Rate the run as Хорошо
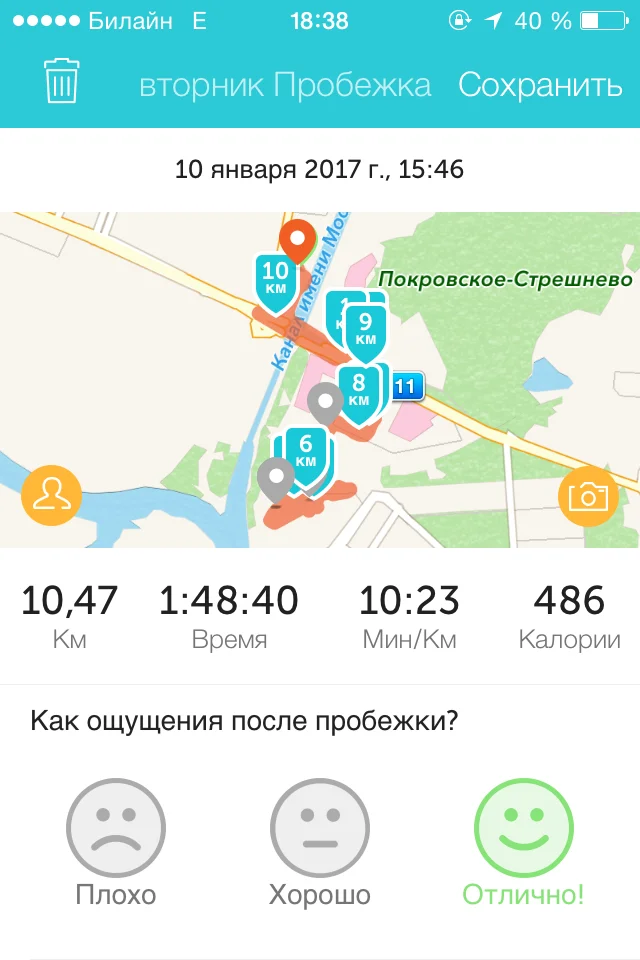 [x=320, y=842]
